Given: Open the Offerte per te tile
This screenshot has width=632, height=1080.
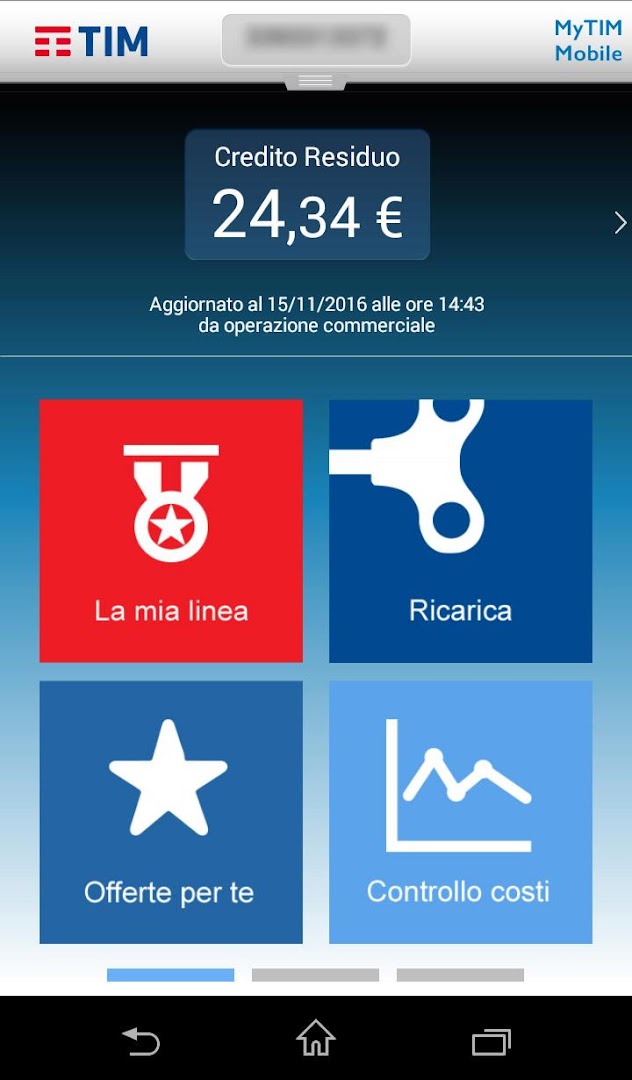Looking at the screenshot, I should point(171,812).
